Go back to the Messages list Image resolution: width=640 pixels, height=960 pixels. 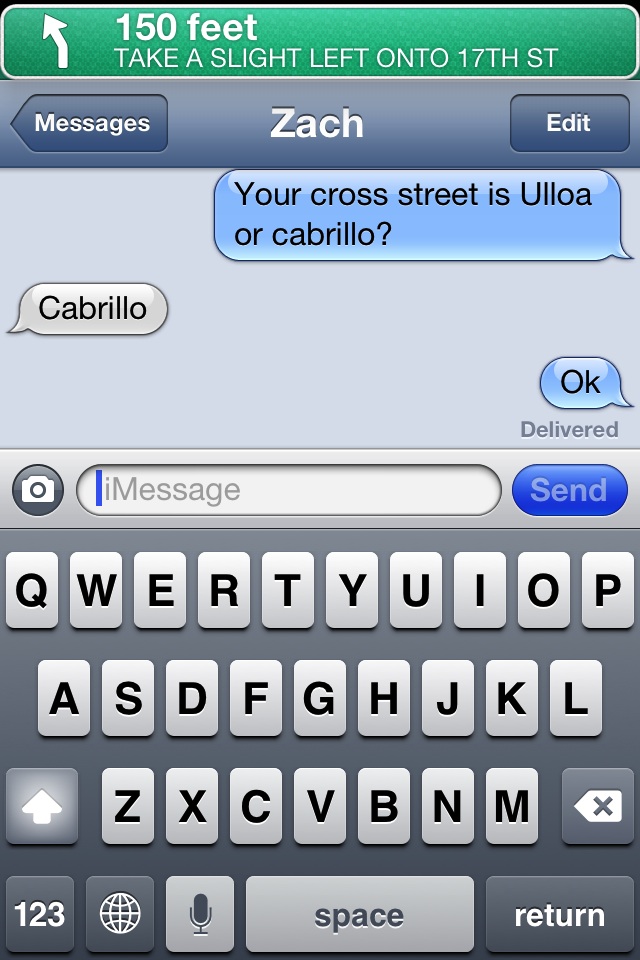pyautogui.click(x=90, y=124)
